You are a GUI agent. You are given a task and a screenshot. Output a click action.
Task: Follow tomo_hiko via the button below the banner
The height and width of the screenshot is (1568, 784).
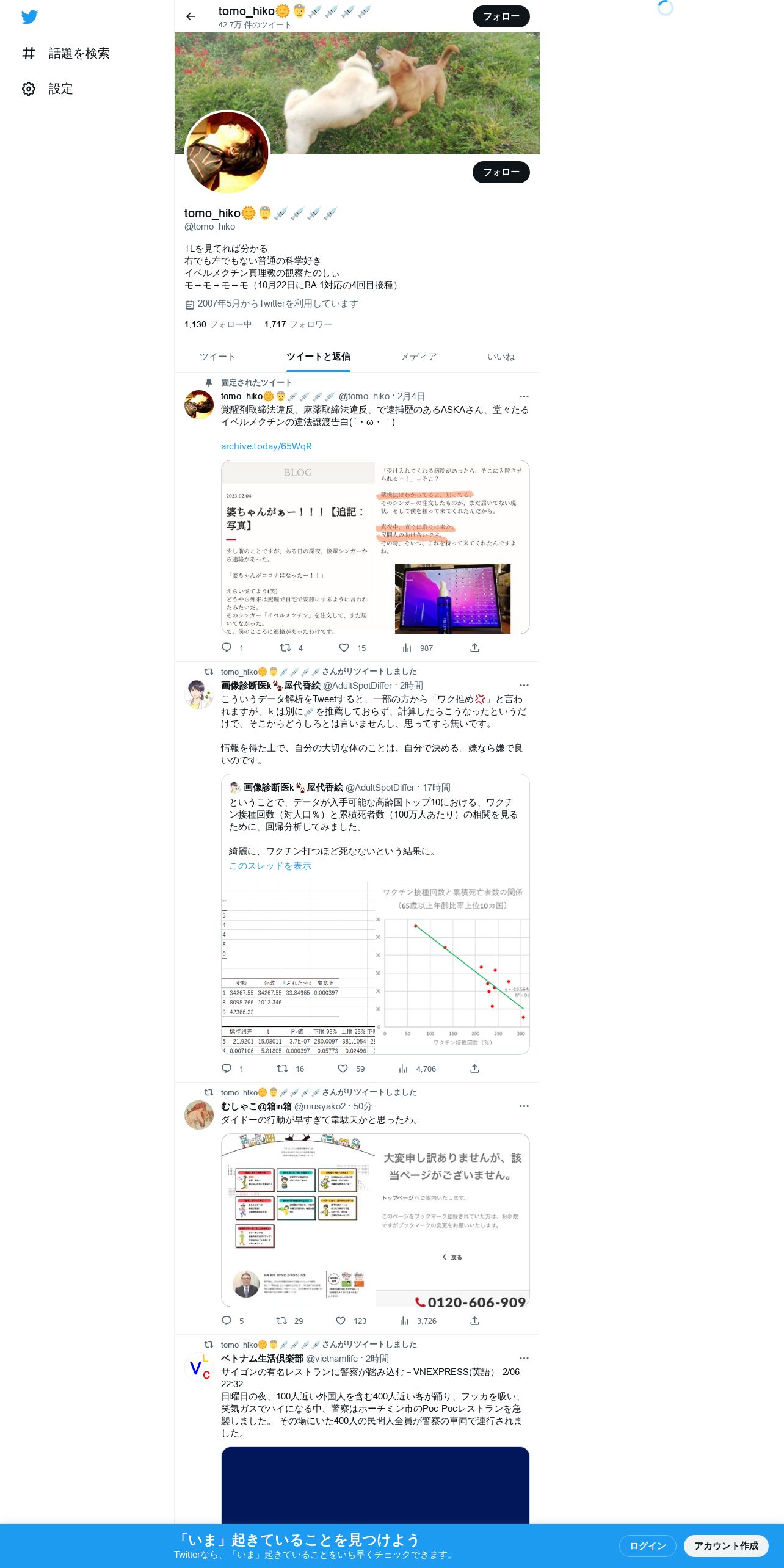[x=501, y=172]
